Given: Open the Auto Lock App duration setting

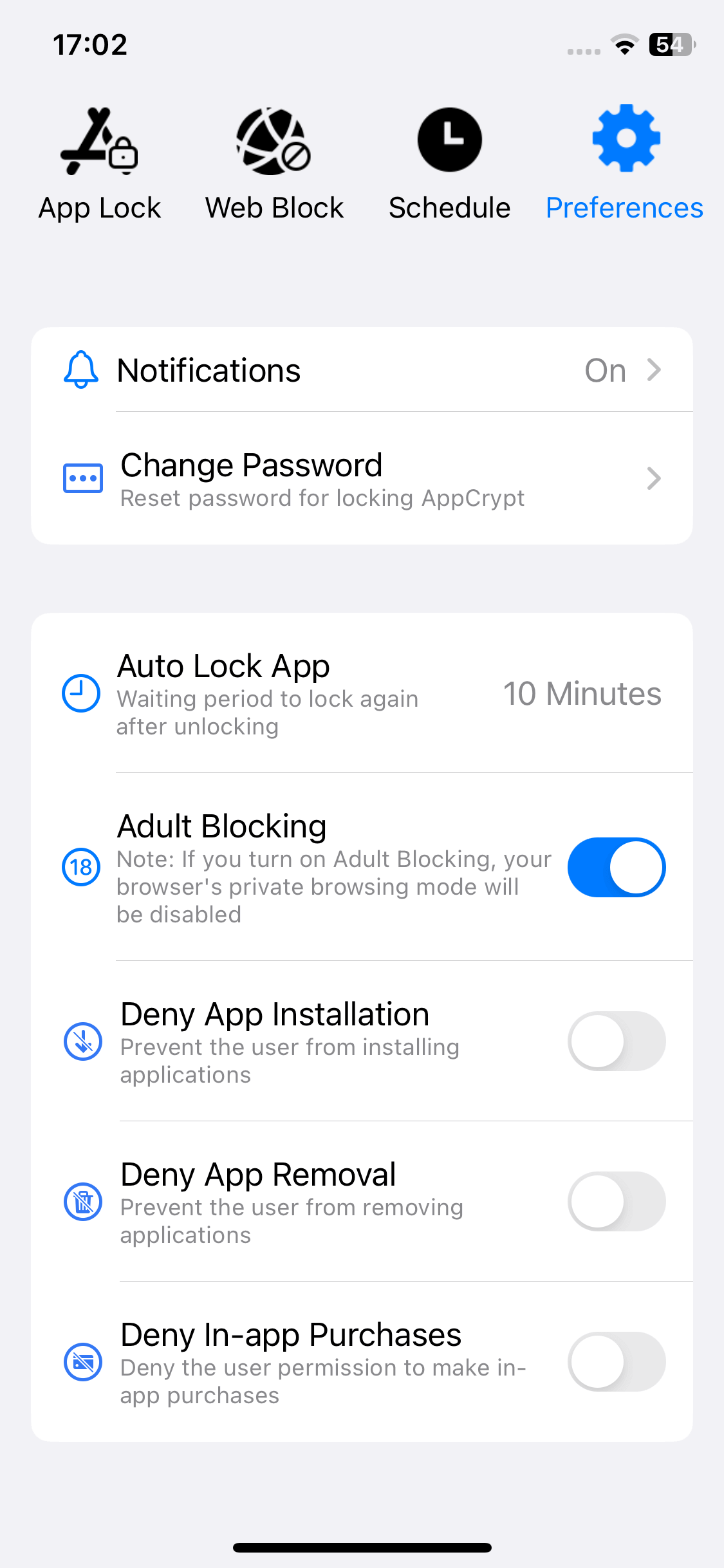Looking at the screenshot, I should pos(582,693).
